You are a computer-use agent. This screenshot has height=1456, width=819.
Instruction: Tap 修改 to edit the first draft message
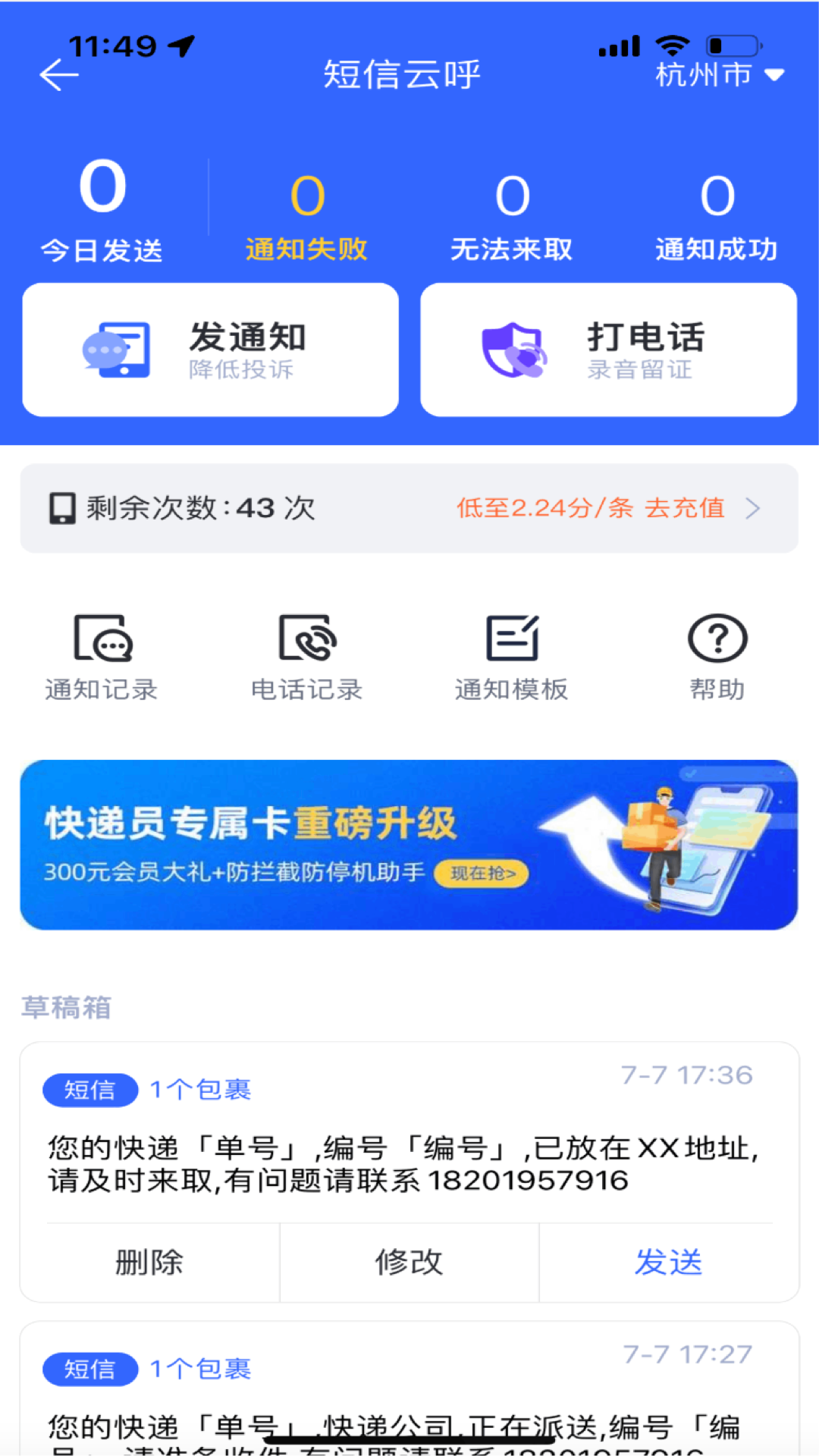[409, 1261]
